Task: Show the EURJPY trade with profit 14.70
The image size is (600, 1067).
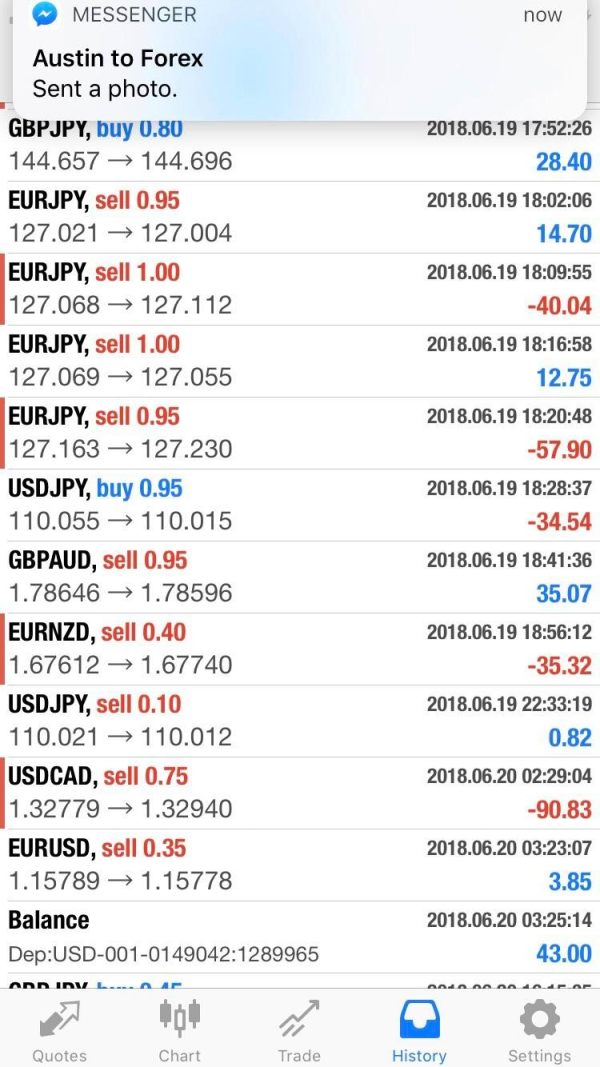Action: 300,218
